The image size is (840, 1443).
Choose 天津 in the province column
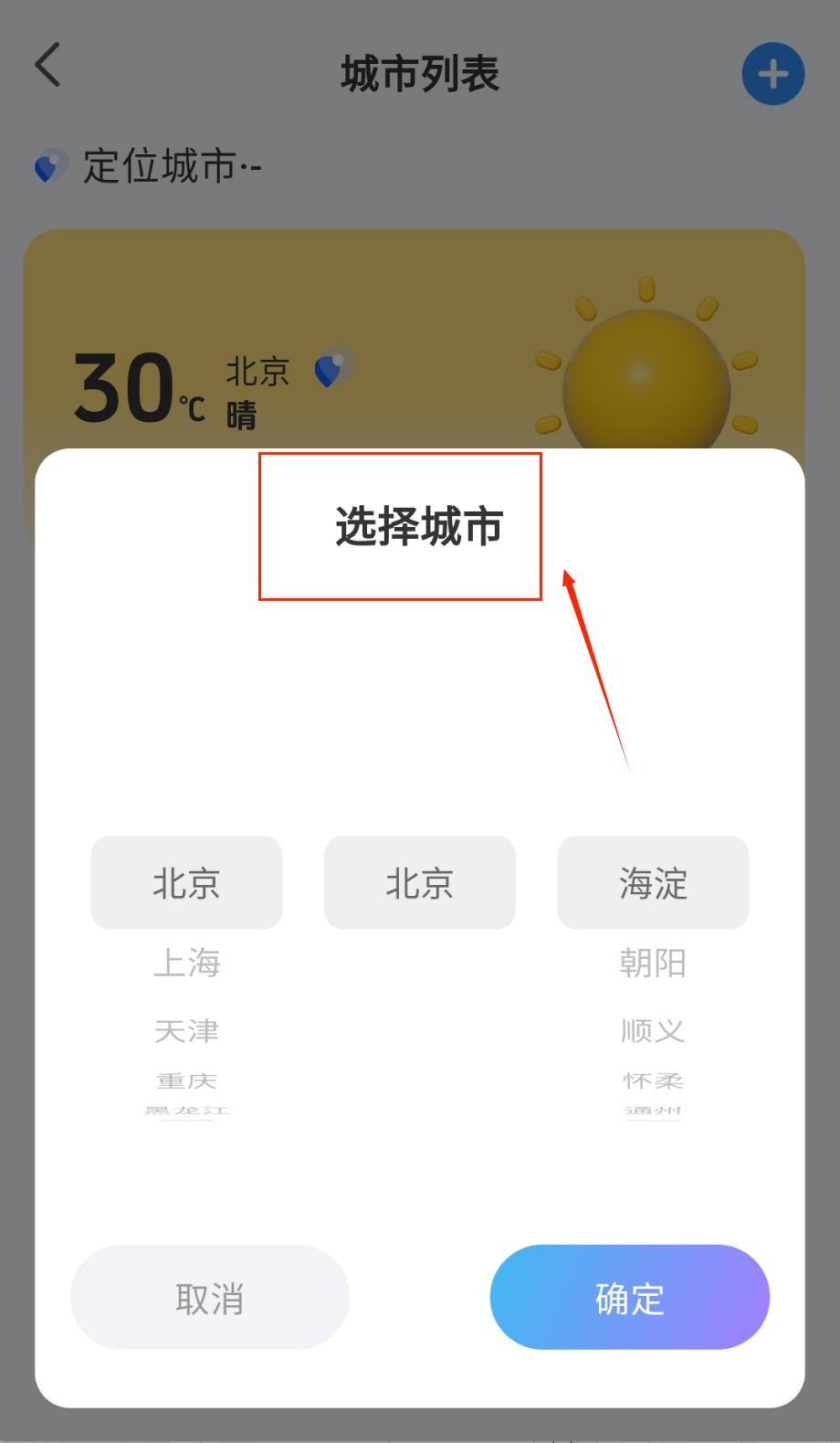click(187, 1031)
